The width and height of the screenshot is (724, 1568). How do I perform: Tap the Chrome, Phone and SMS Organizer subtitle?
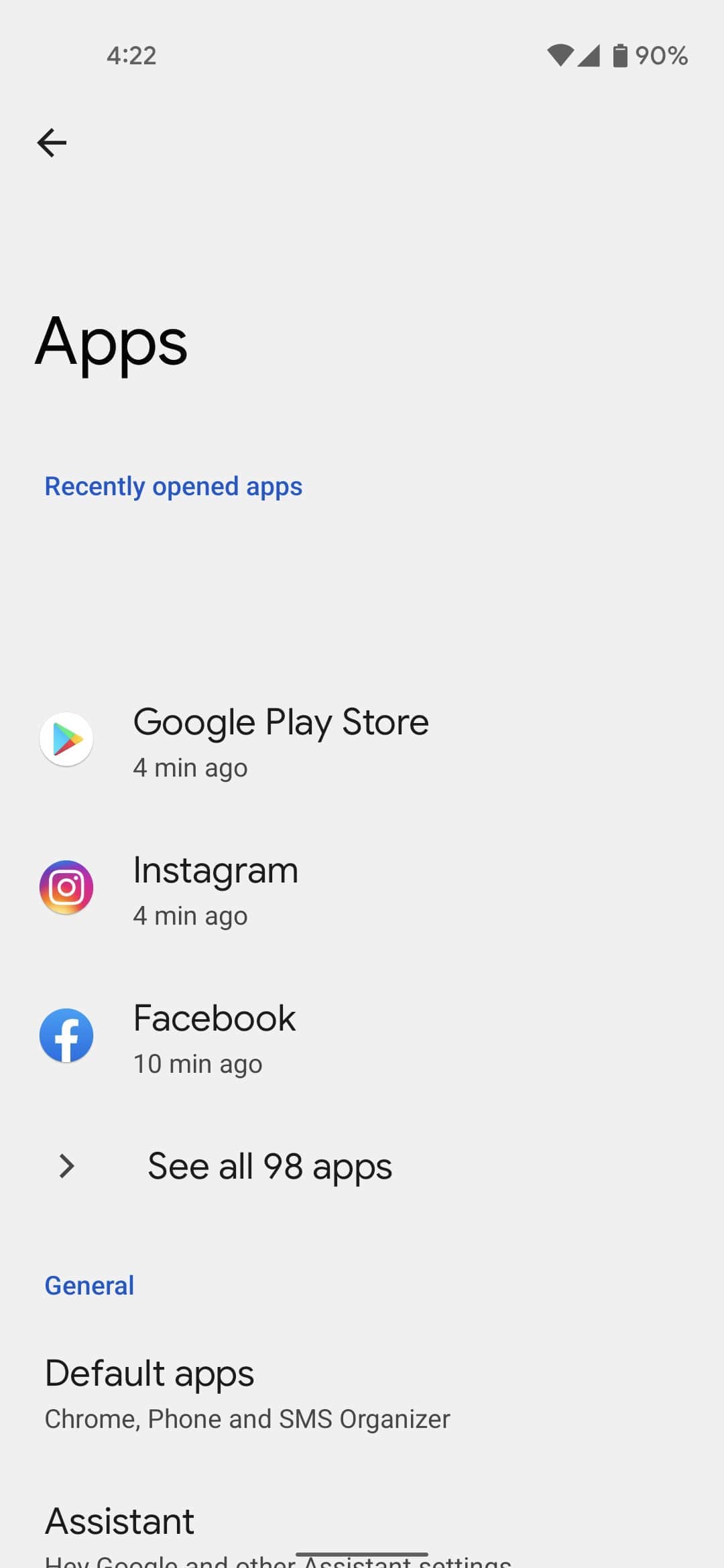click(247, 1418)
